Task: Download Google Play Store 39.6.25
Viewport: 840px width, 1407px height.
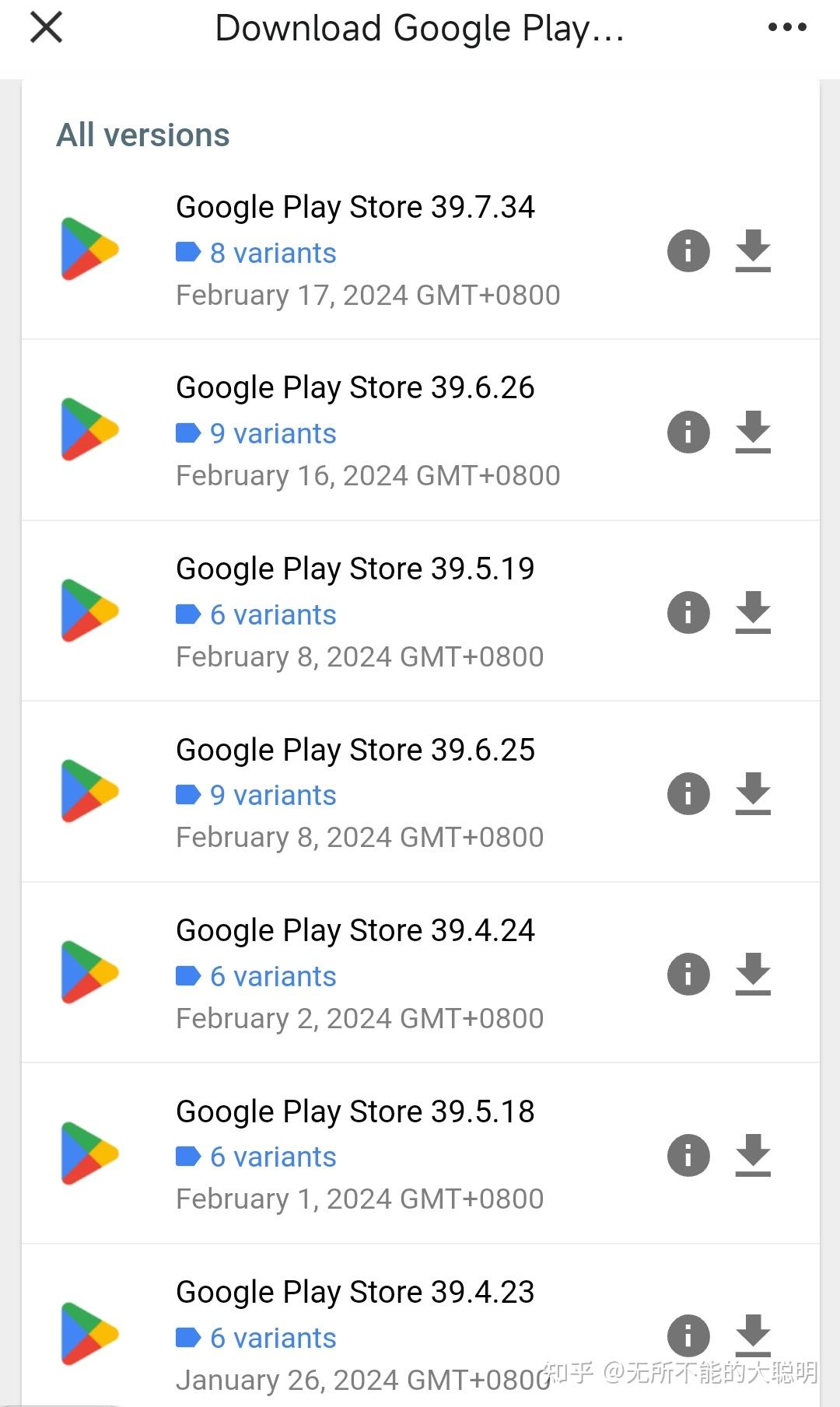Action: (x=753, y=793)
